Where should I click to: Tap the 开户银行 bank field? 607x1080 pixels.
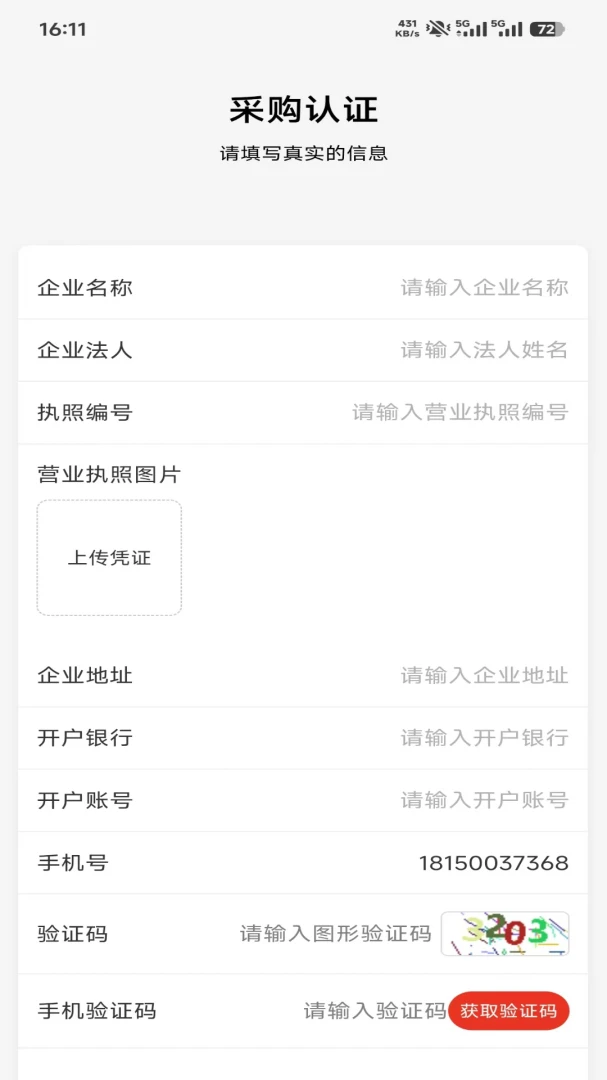tap(484, 738)
